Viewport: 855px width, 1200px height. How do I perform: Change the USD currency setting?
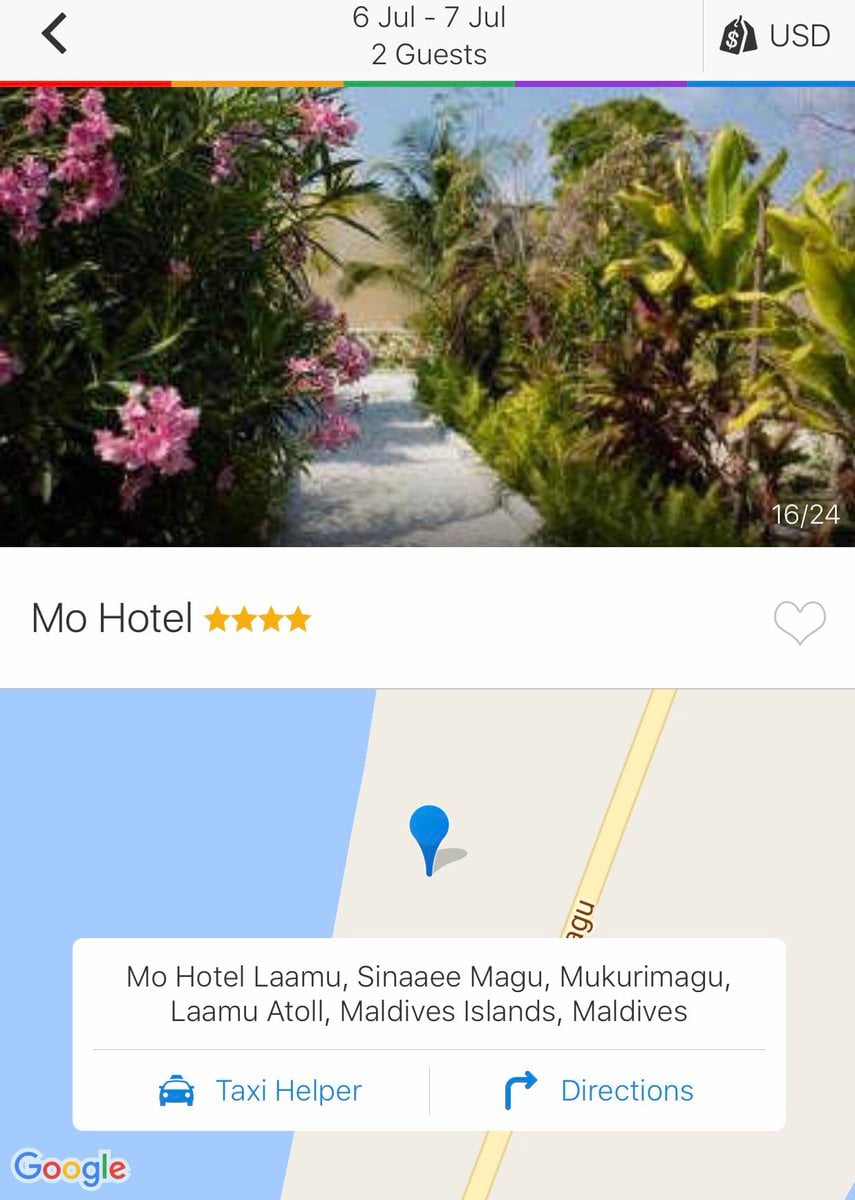click(x=776, y=36)
